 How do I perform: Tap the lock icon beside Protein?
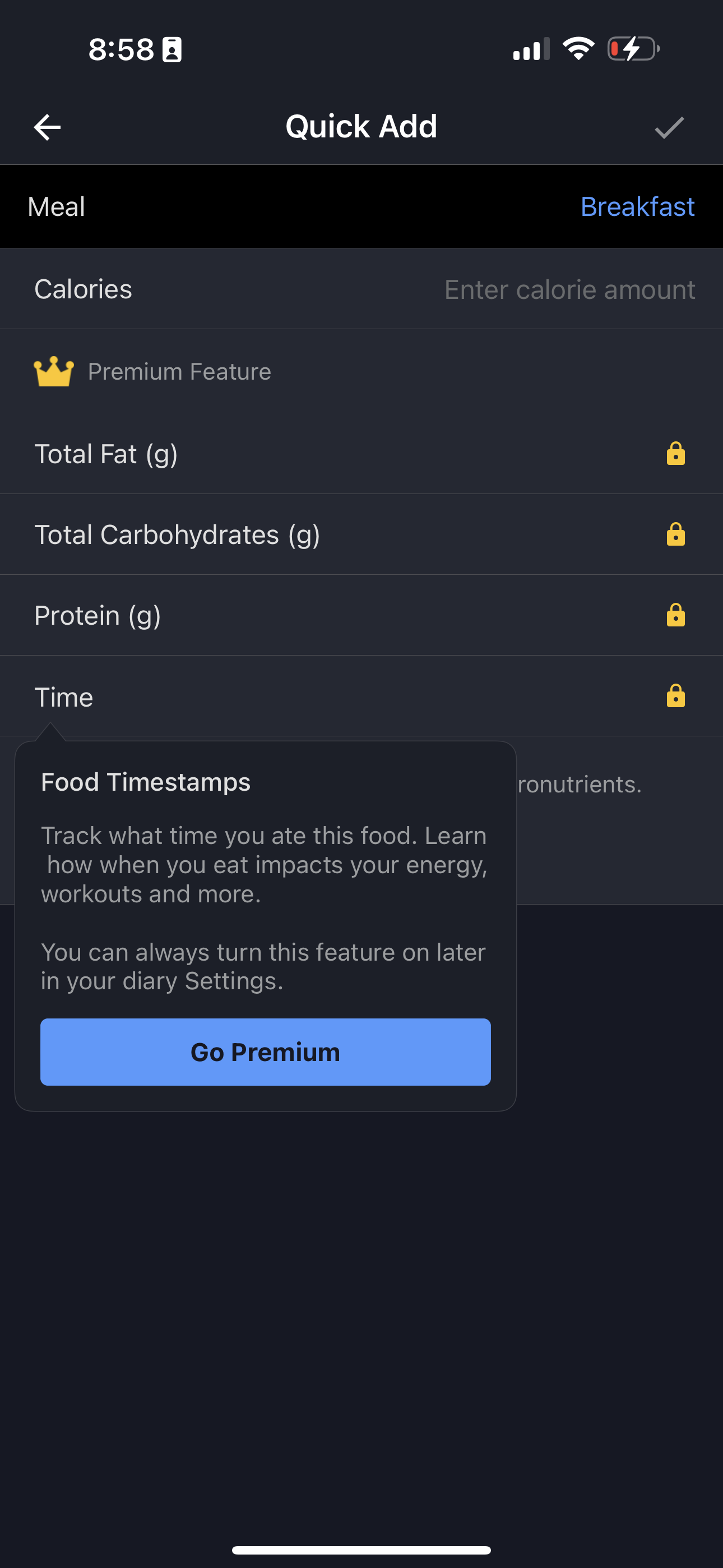point(675,615)
